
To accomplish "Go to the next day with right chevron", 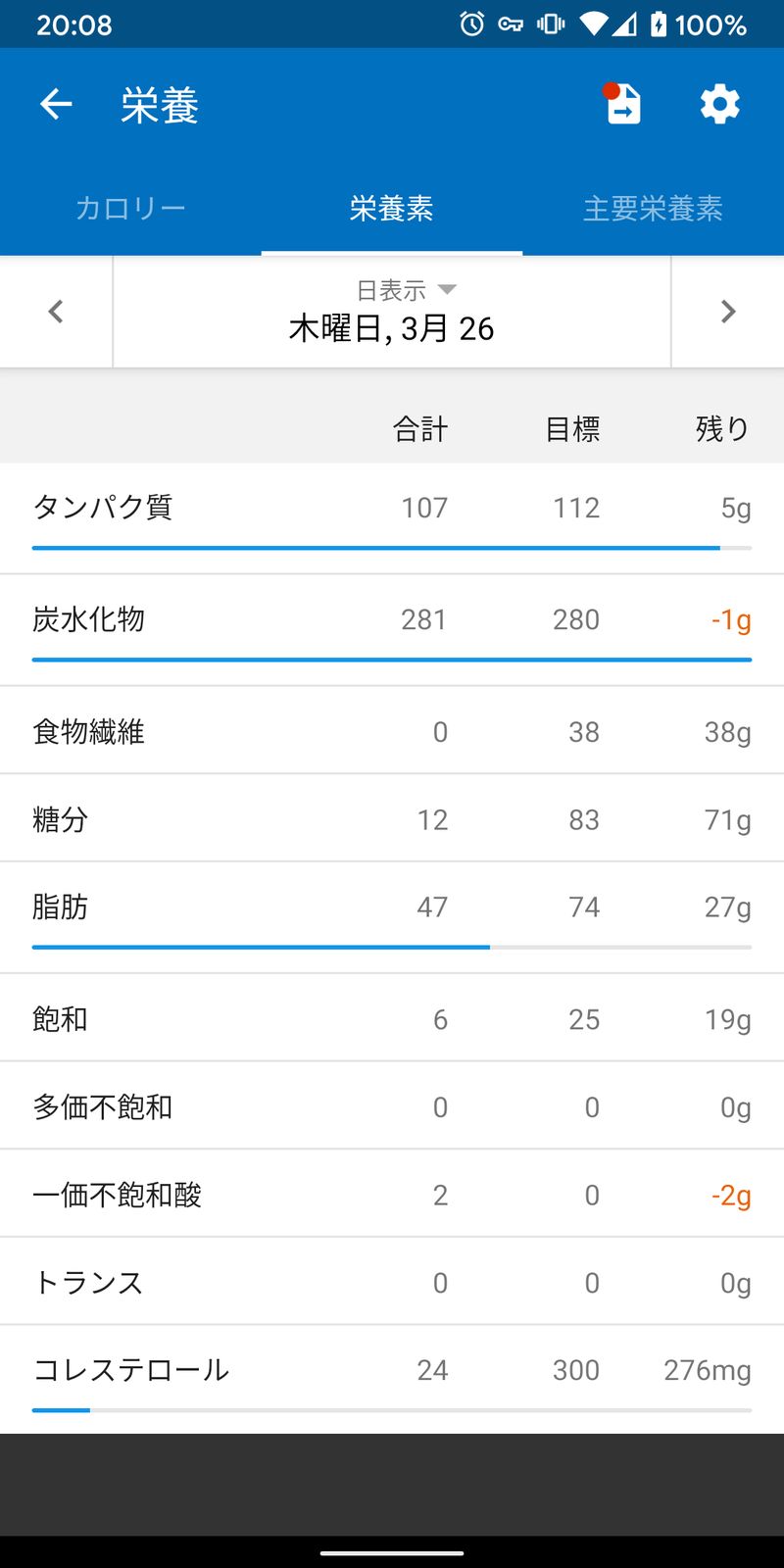I will [x=728, y=312].
